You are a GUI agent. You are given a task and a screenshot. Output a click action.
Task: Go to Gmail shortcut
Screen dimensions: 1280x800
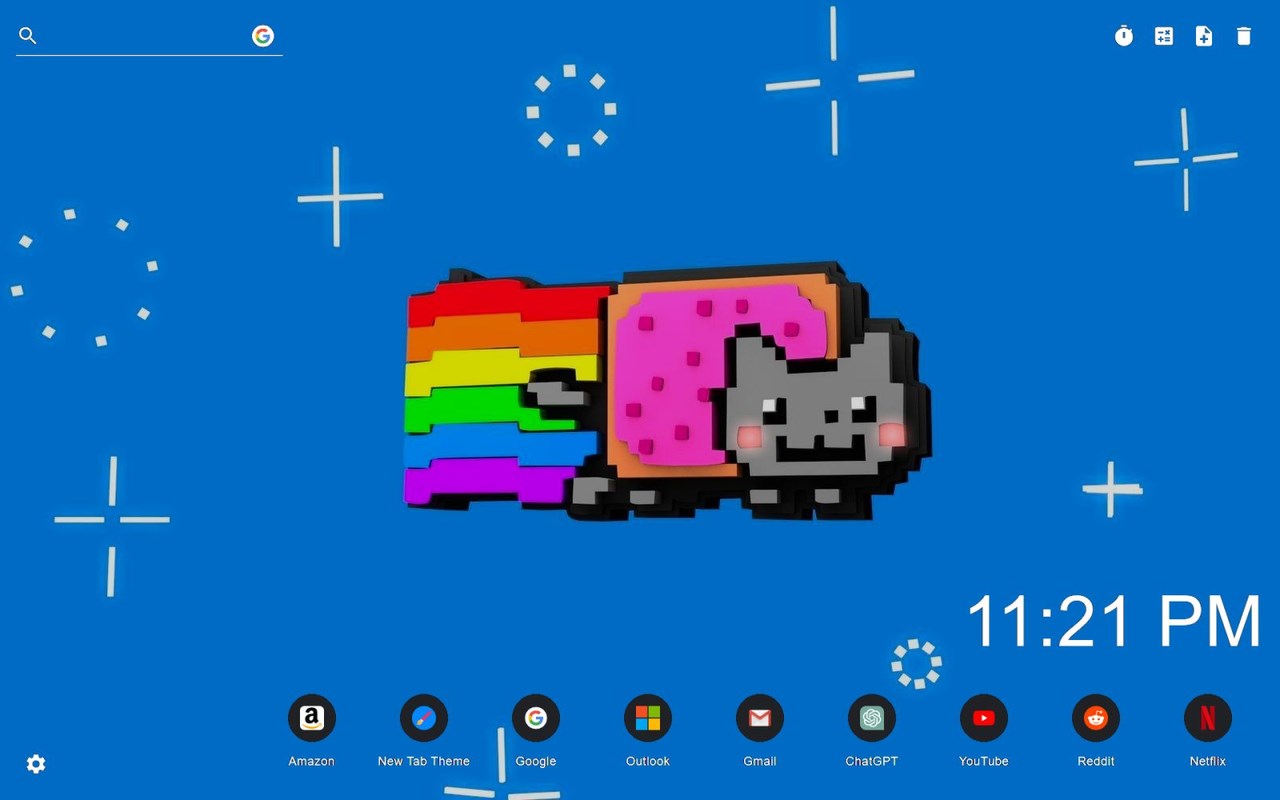(x=760, y=718)
